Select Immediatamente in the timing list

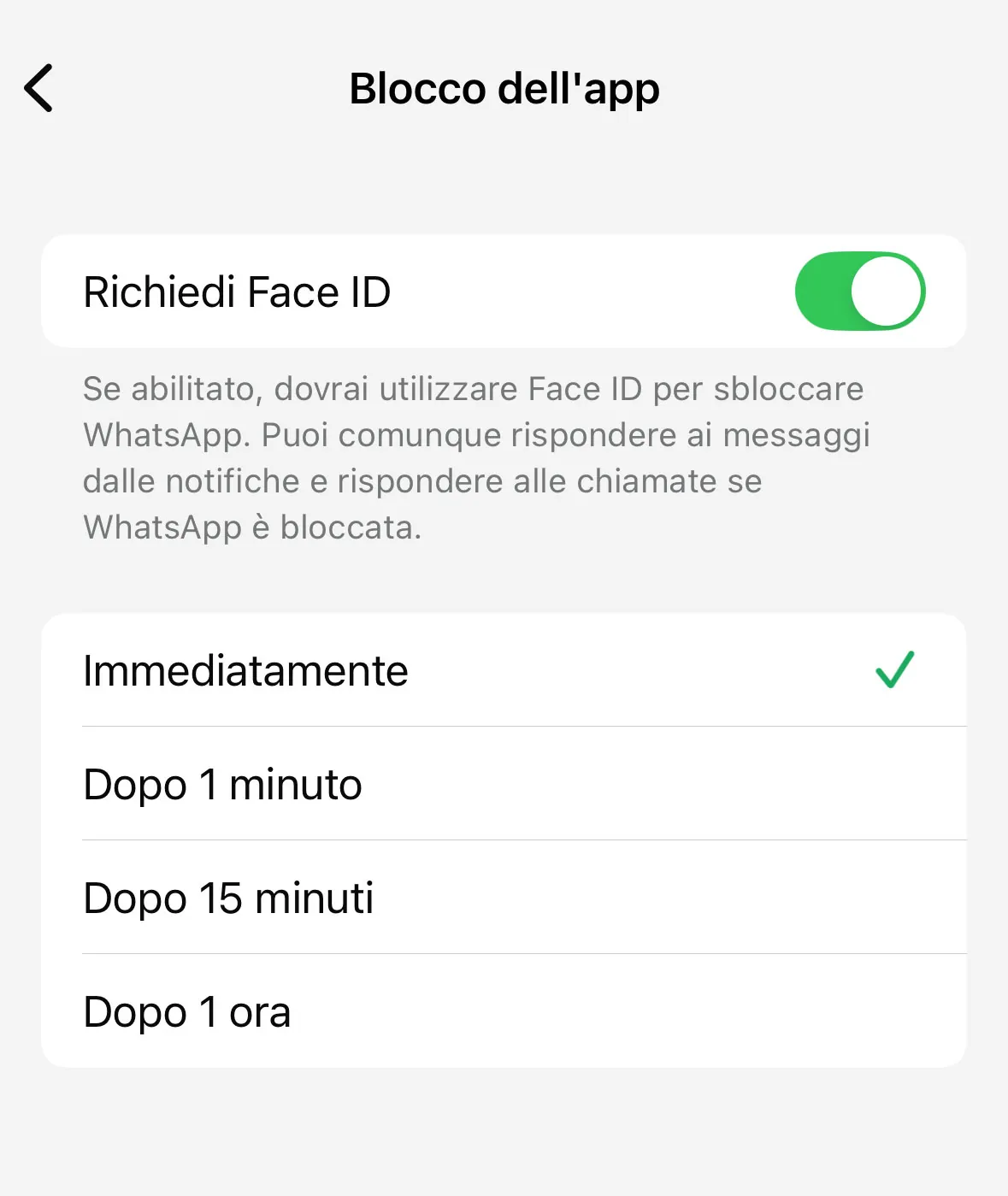[x=245, y=670]
